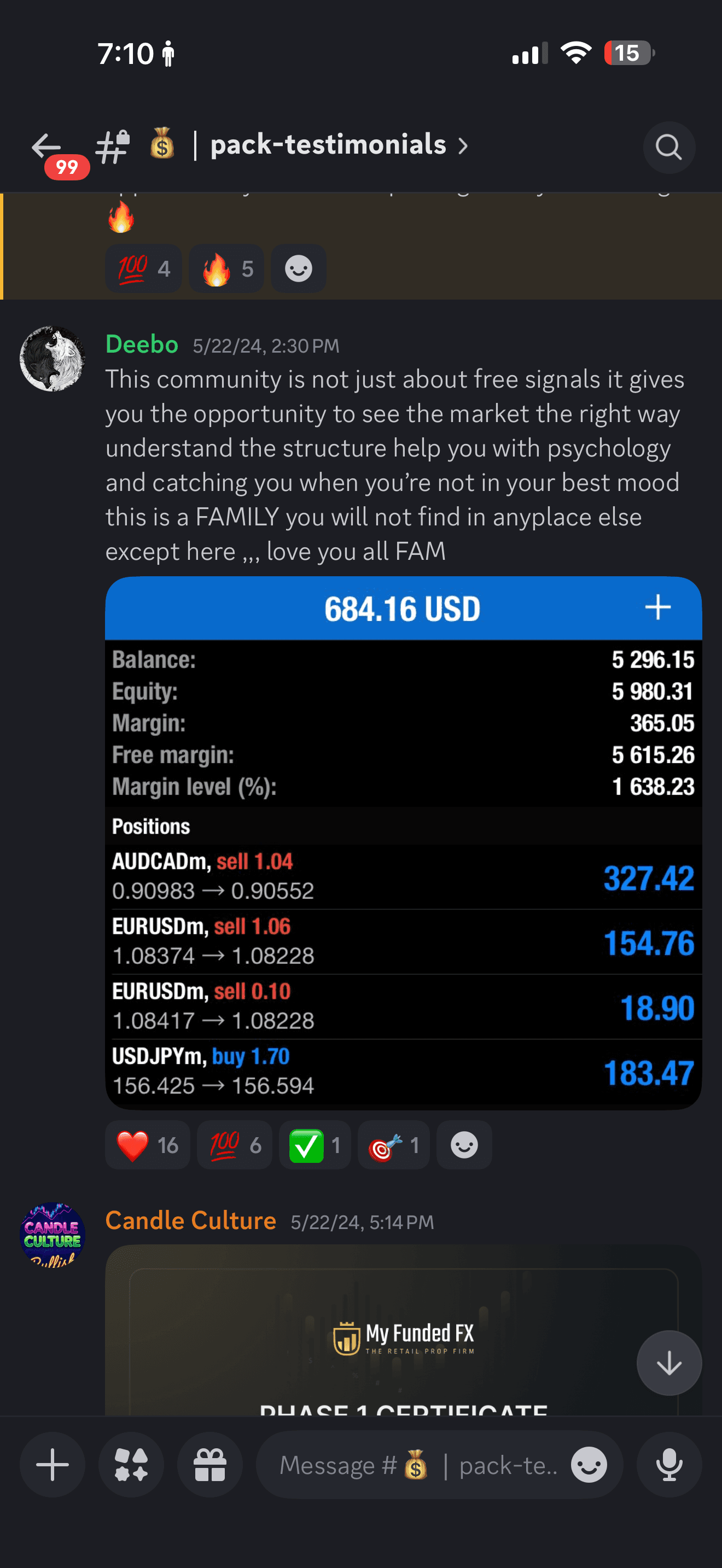React with fire on the top message
Image resolution: width=722 pixels, height=1568 pixels.
pos(226,269)
